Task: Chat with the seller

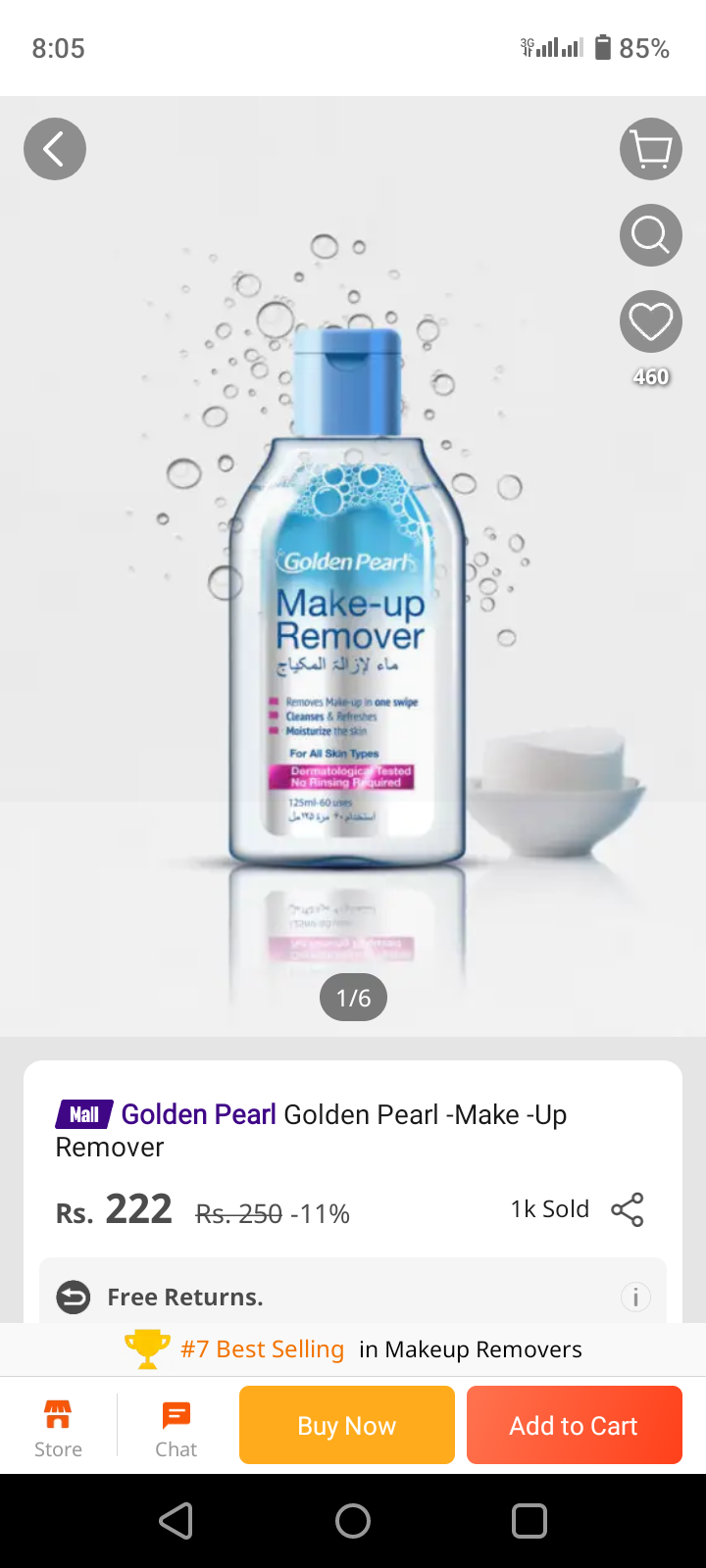Action: coord(176,1427)
